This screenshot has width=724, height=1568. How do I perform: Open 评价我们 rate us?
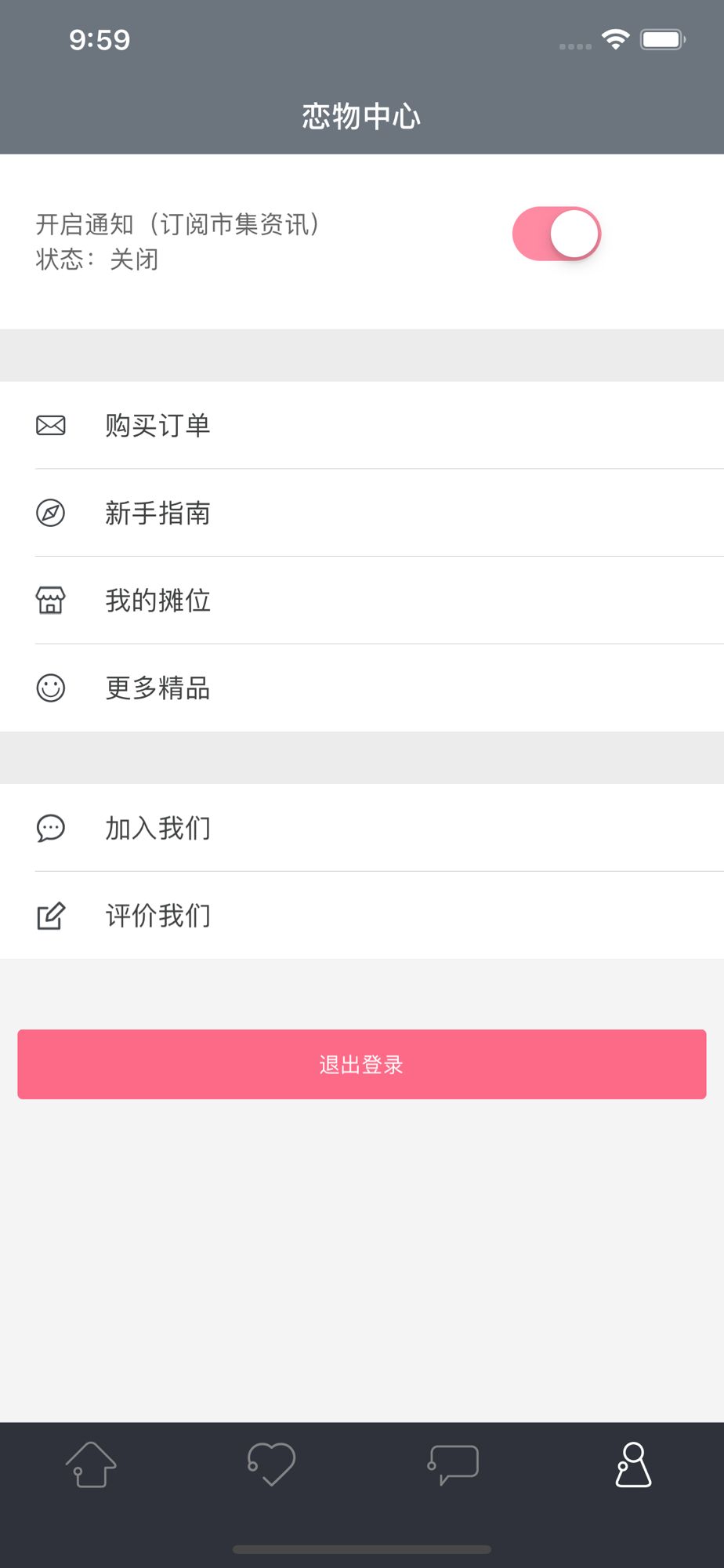(x=362, y=915)
